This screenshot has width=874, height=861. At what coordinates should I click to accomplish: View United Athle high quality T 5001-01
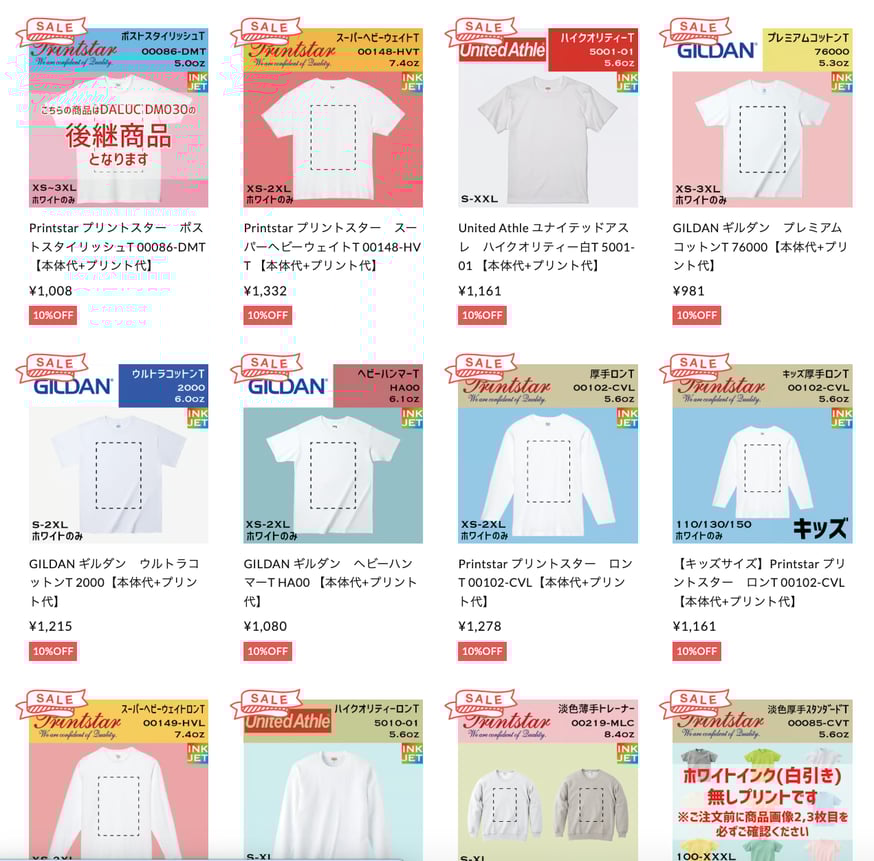(x=547, y=118)
